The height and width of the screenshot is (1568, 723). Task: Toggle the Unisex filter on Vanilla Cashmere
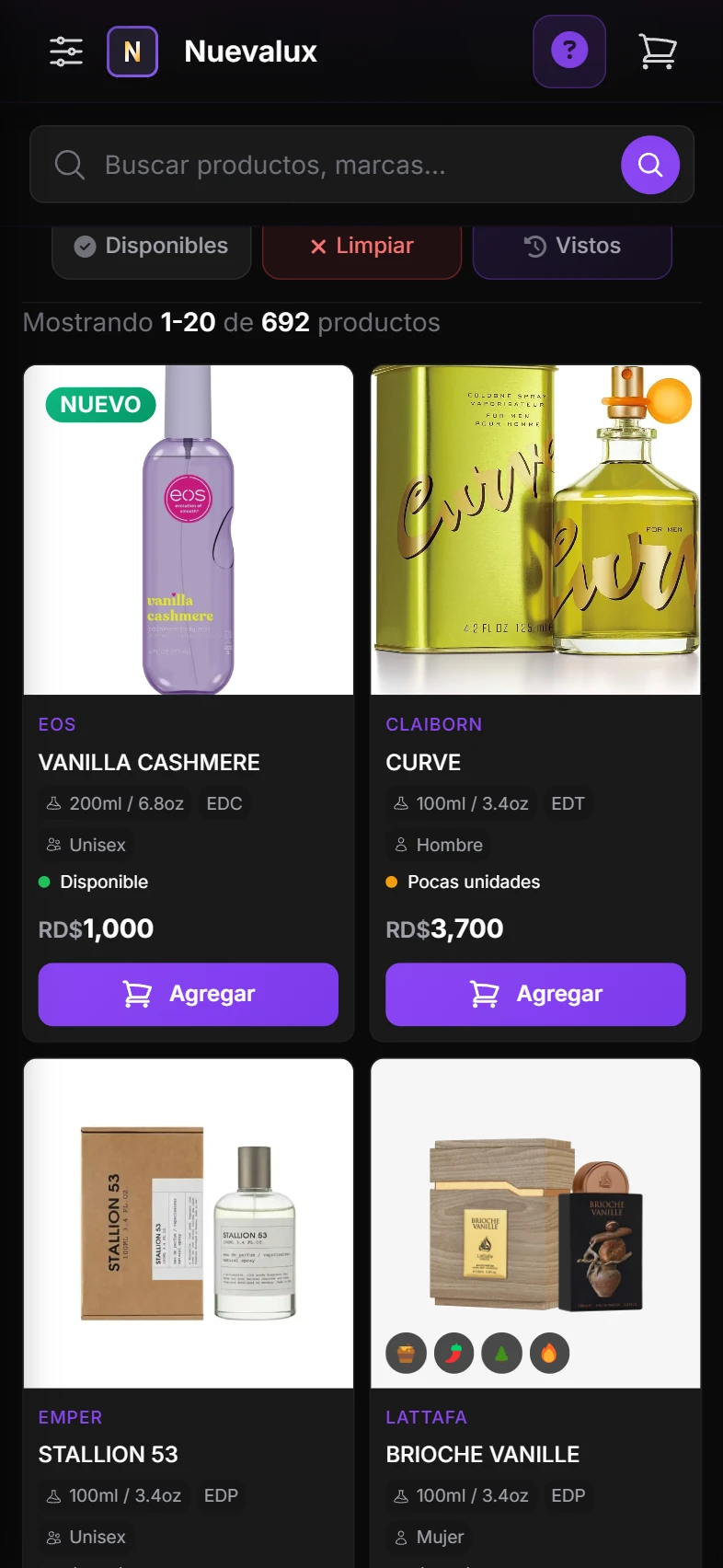86,844
